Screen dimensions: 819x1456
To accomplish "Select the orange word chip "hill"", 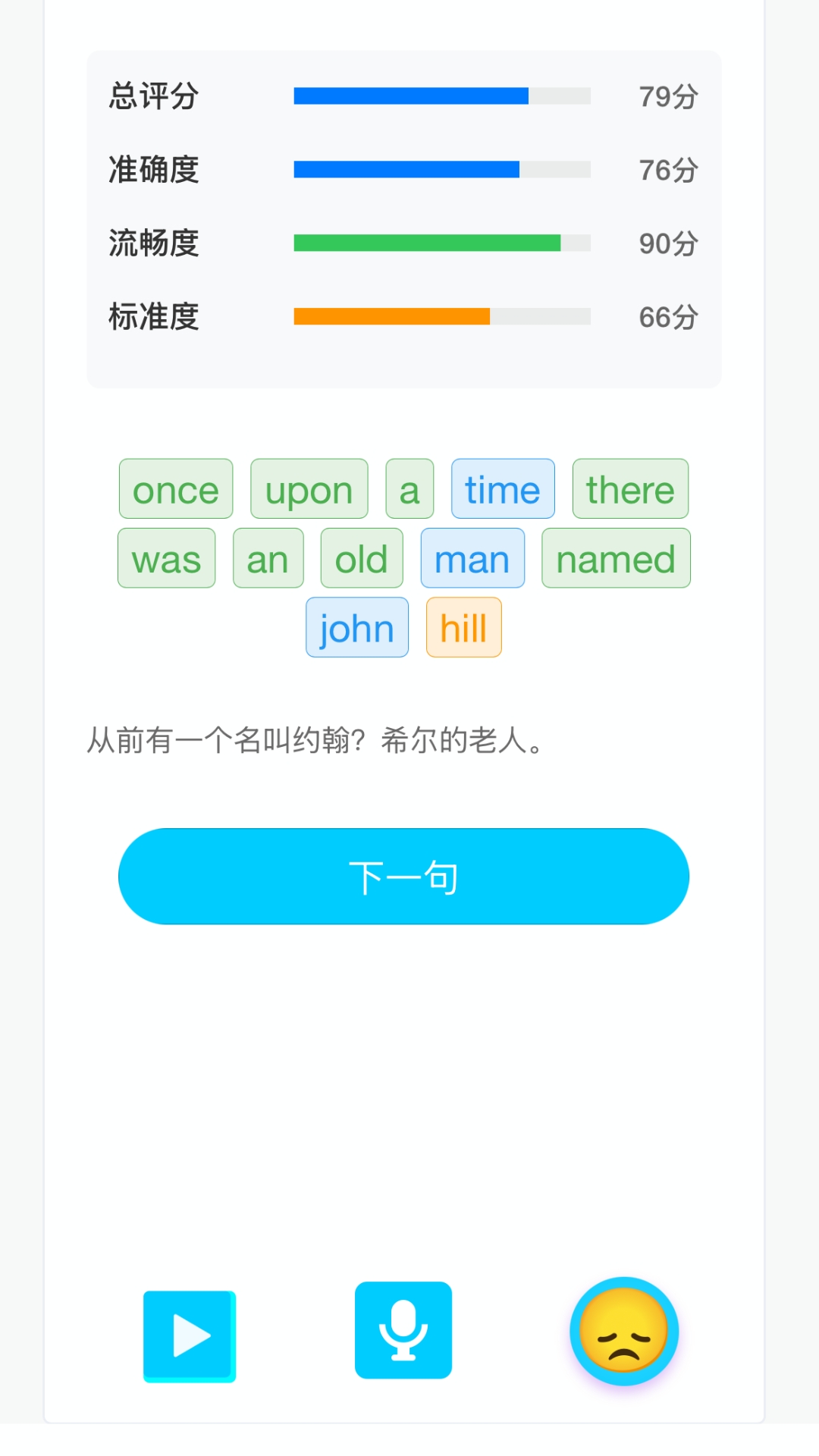I will coord(464,628).
